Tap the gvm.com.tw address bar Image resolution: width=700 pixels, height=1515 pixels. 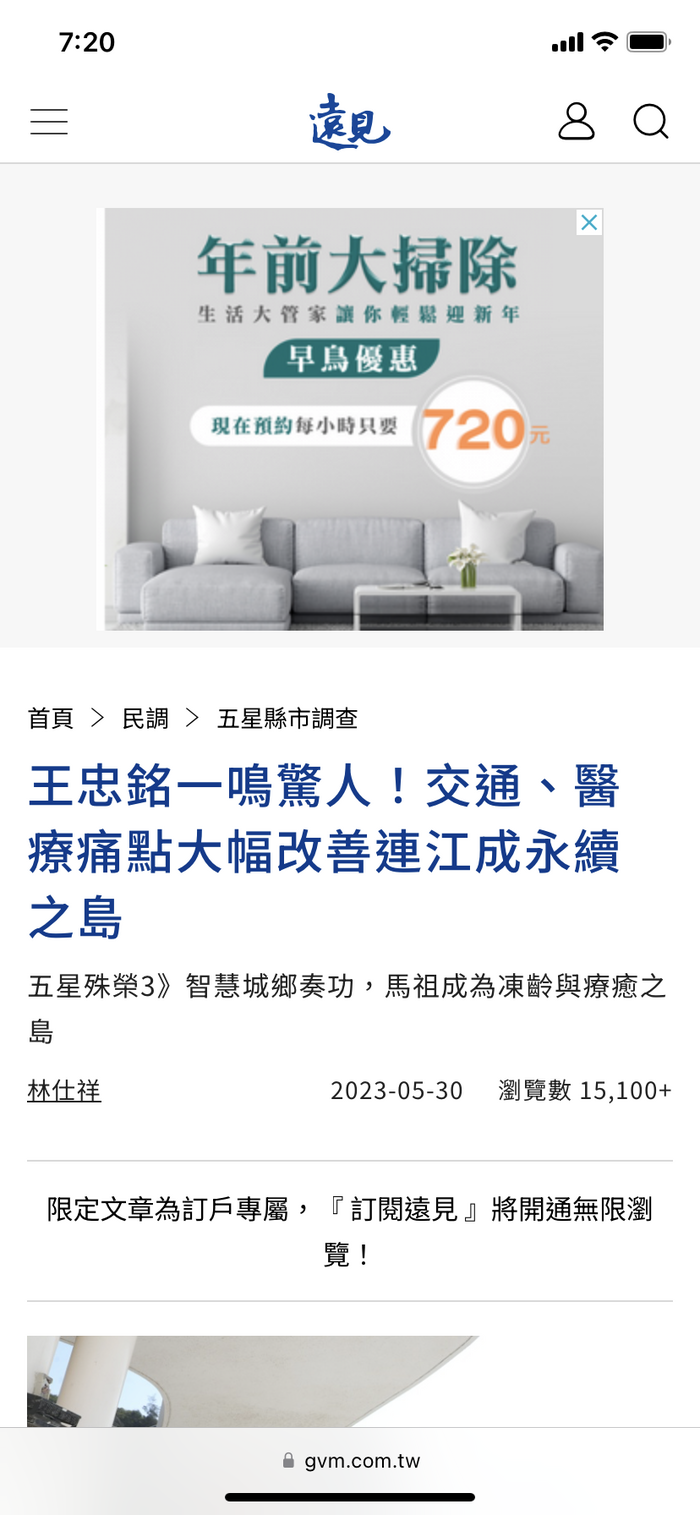[x=350, y=1461]
